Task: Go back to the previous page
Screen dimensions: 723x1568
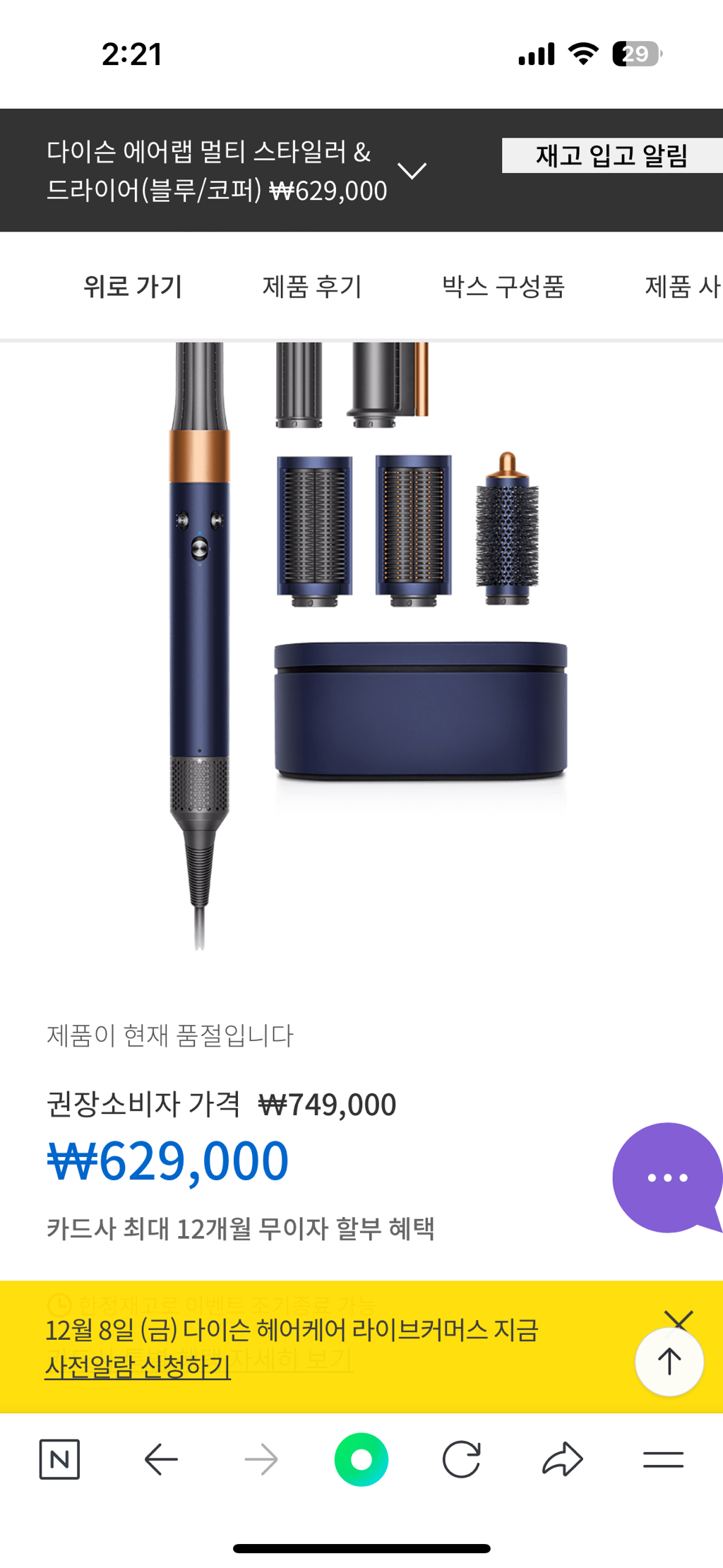Action: [x=161, y=1459]
